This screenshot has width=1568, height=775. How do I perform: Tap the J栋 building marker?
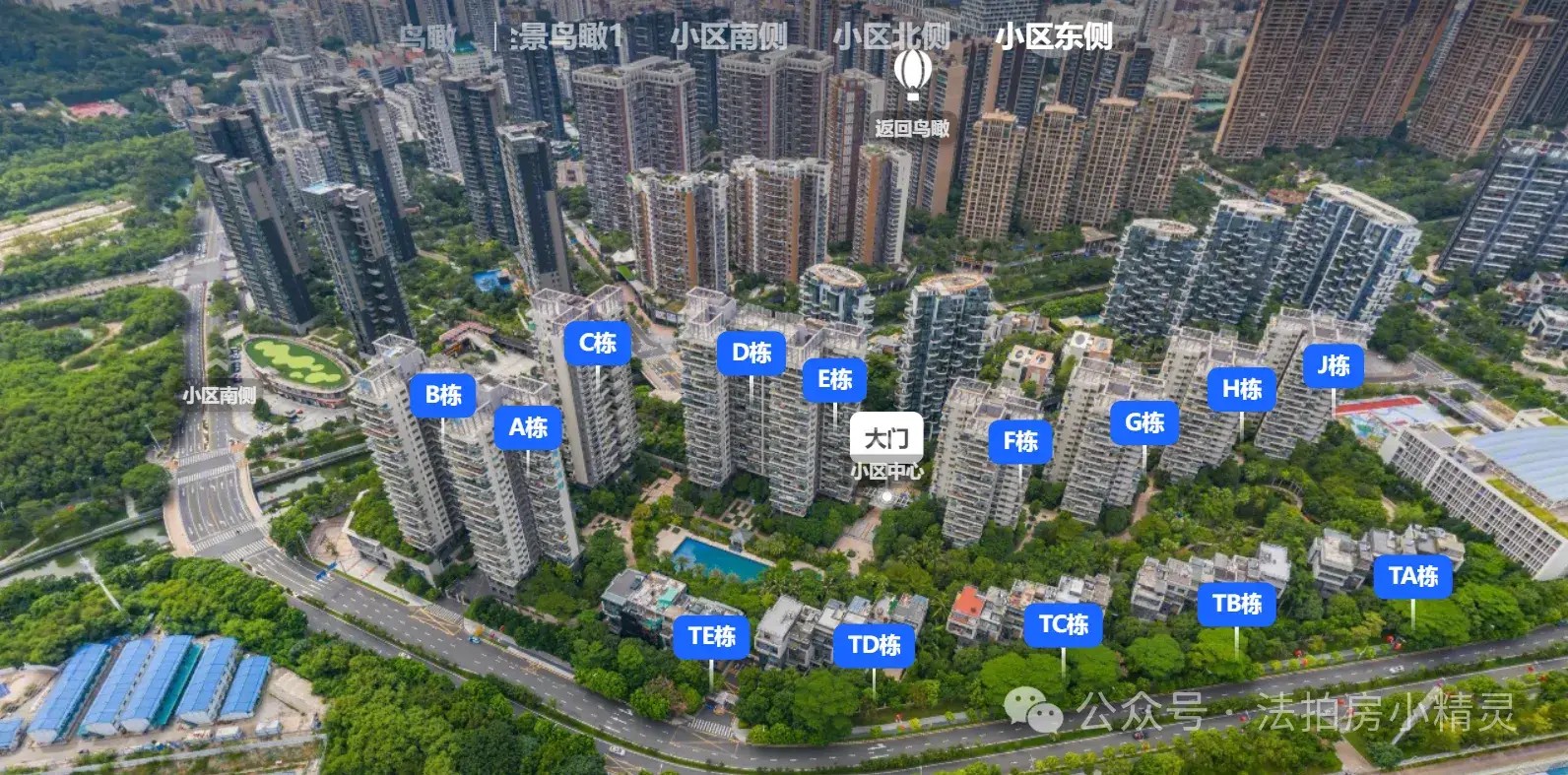click(x=1333, y=365)
